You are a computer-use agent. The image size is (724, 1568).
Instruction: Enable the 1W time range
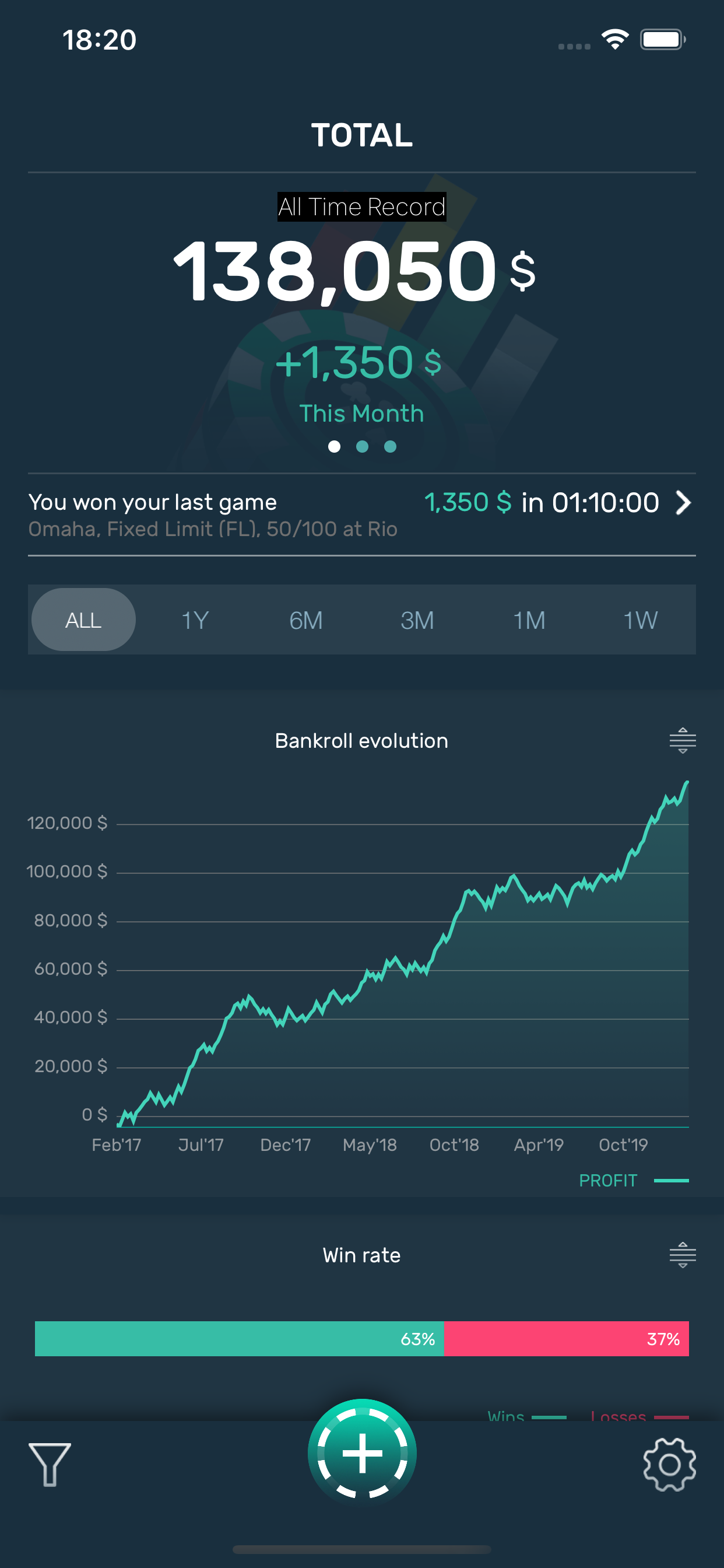tap(640, 619)
